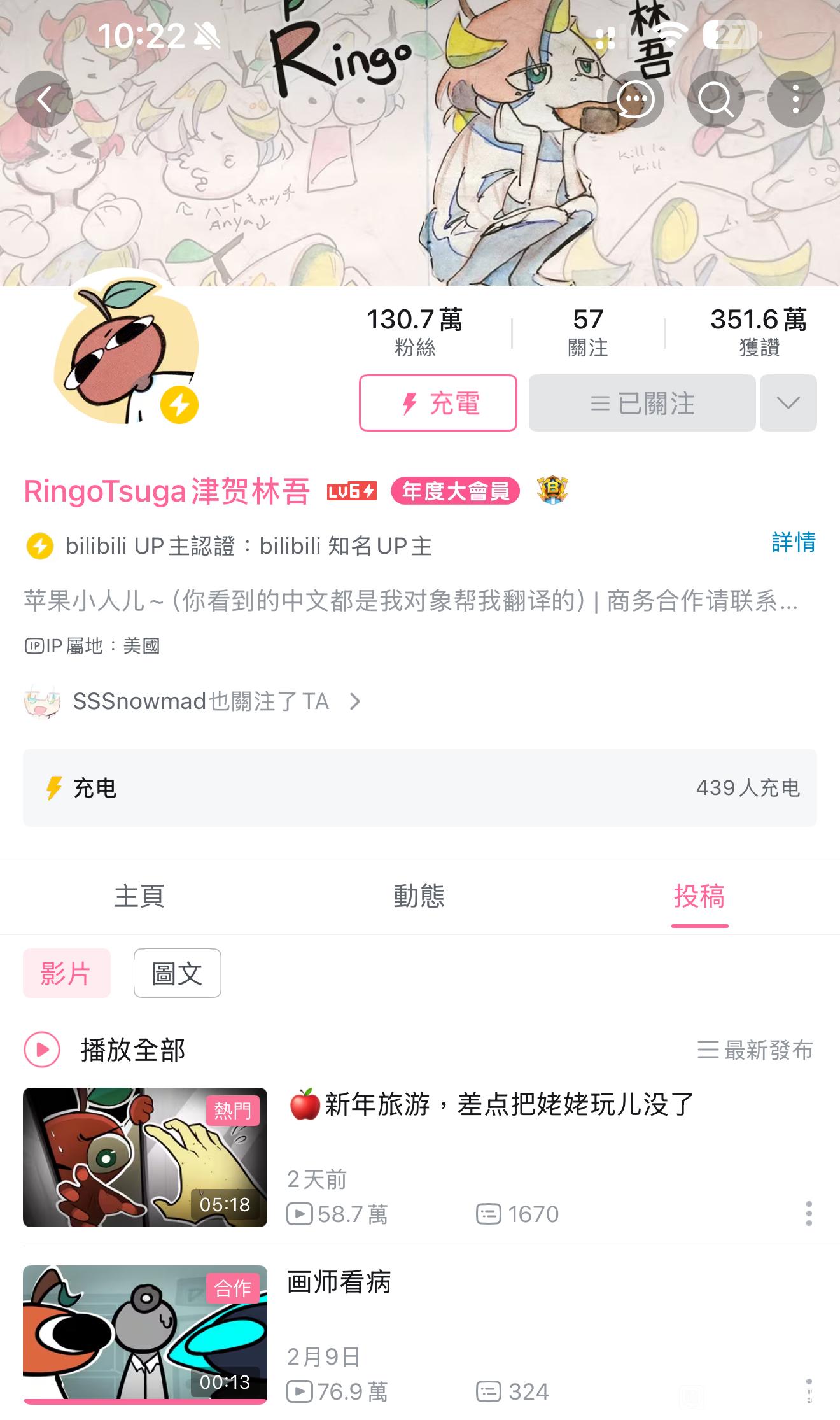Change sort order via 最新發布
The height and width of the screenshot is (1420, 840).
pos(755,1050)
